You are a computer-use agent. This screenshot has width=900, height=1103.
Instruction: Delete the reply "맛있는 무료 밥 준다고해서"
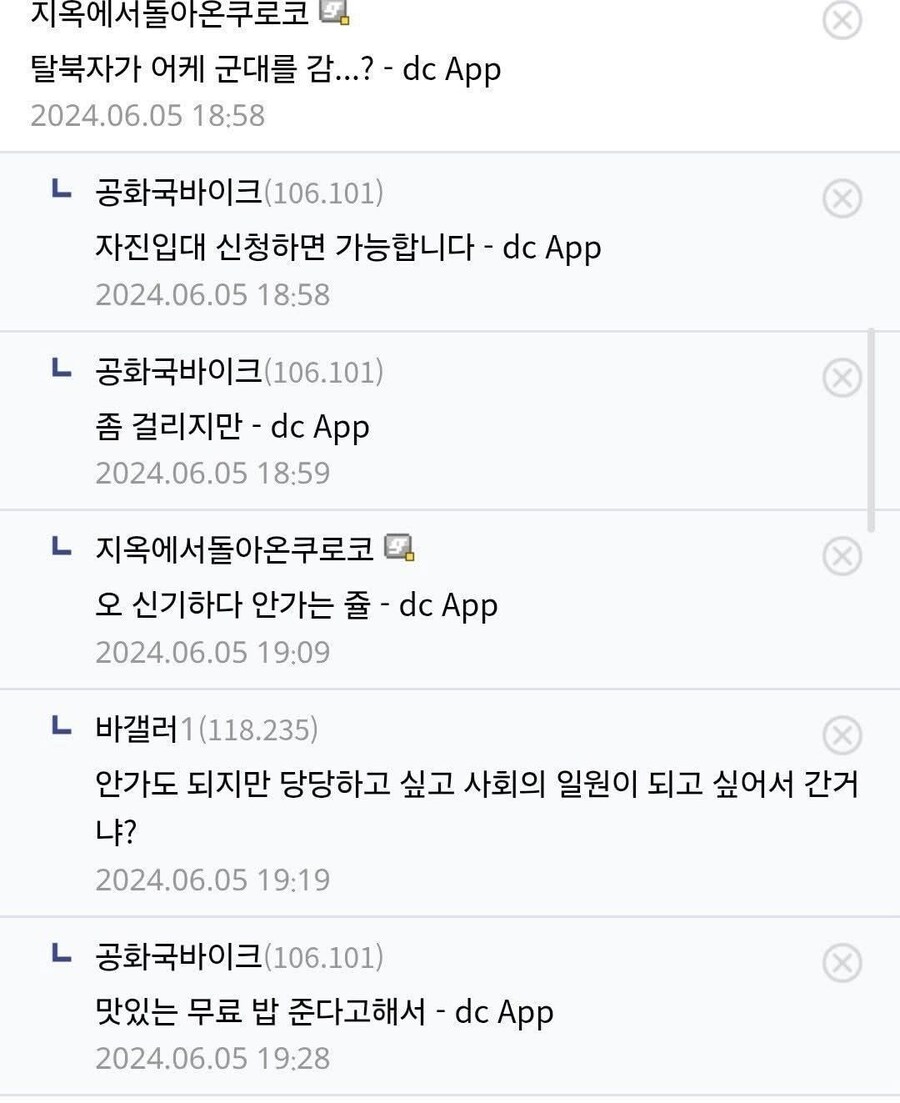(x=842, y=964)
